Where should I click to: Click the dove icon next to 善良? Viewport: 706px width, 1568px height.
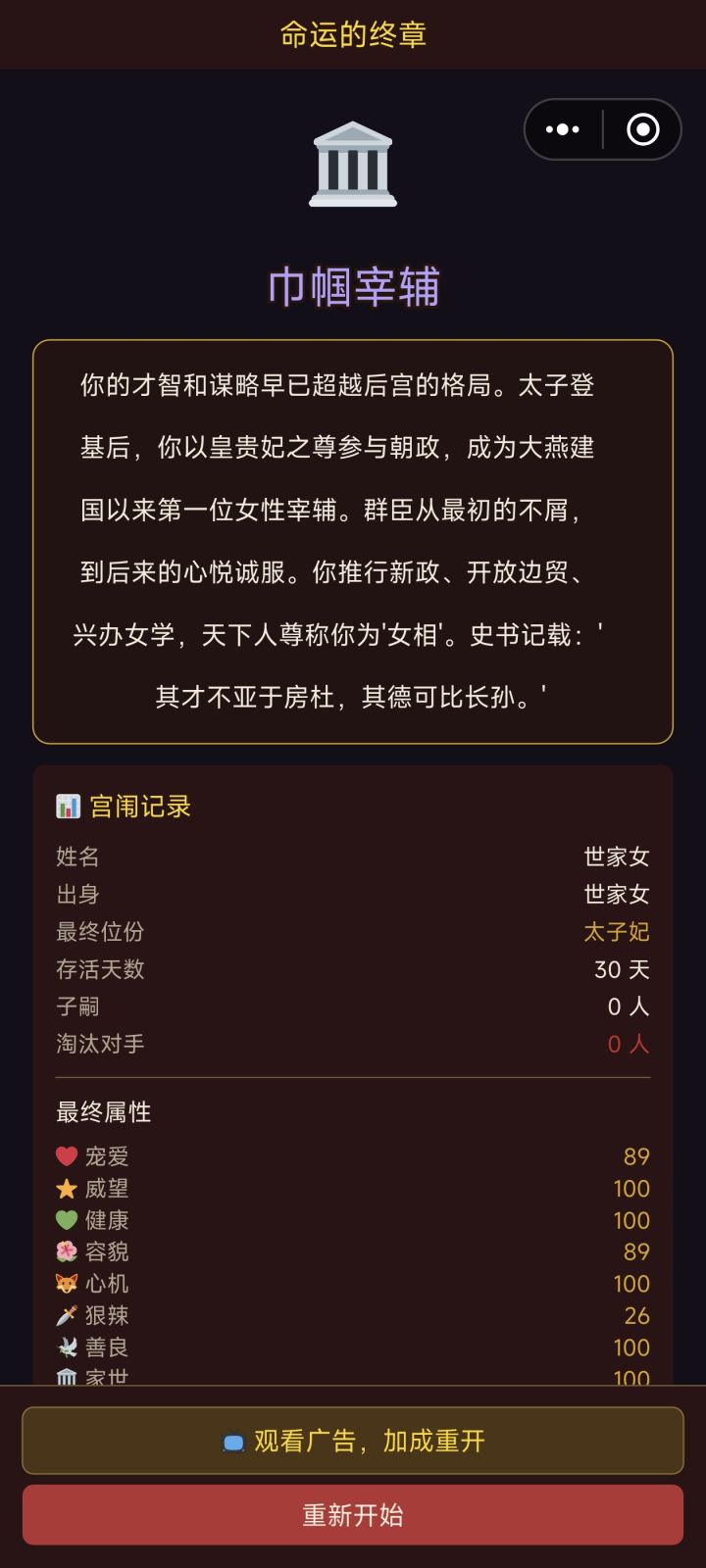[x=65, y=1347]
